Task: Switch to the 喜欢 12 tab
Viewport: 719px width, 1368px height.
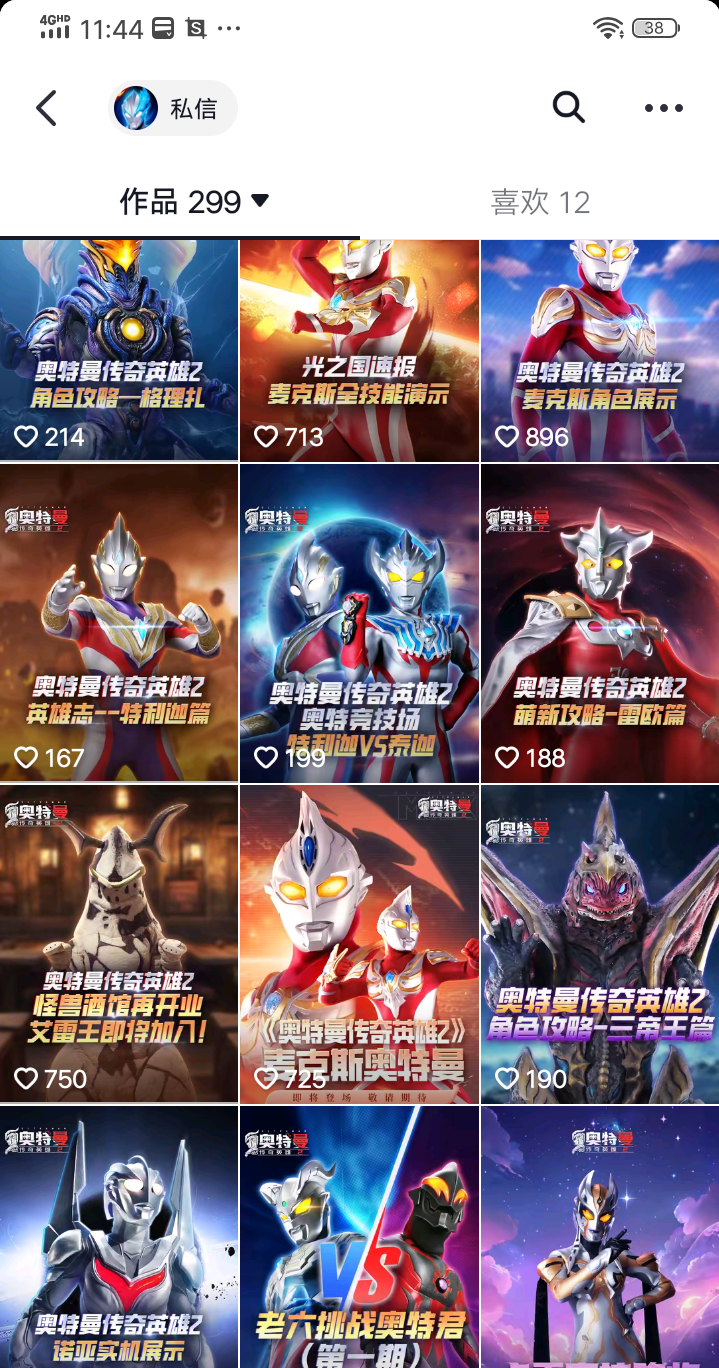Action: point(540,202)
